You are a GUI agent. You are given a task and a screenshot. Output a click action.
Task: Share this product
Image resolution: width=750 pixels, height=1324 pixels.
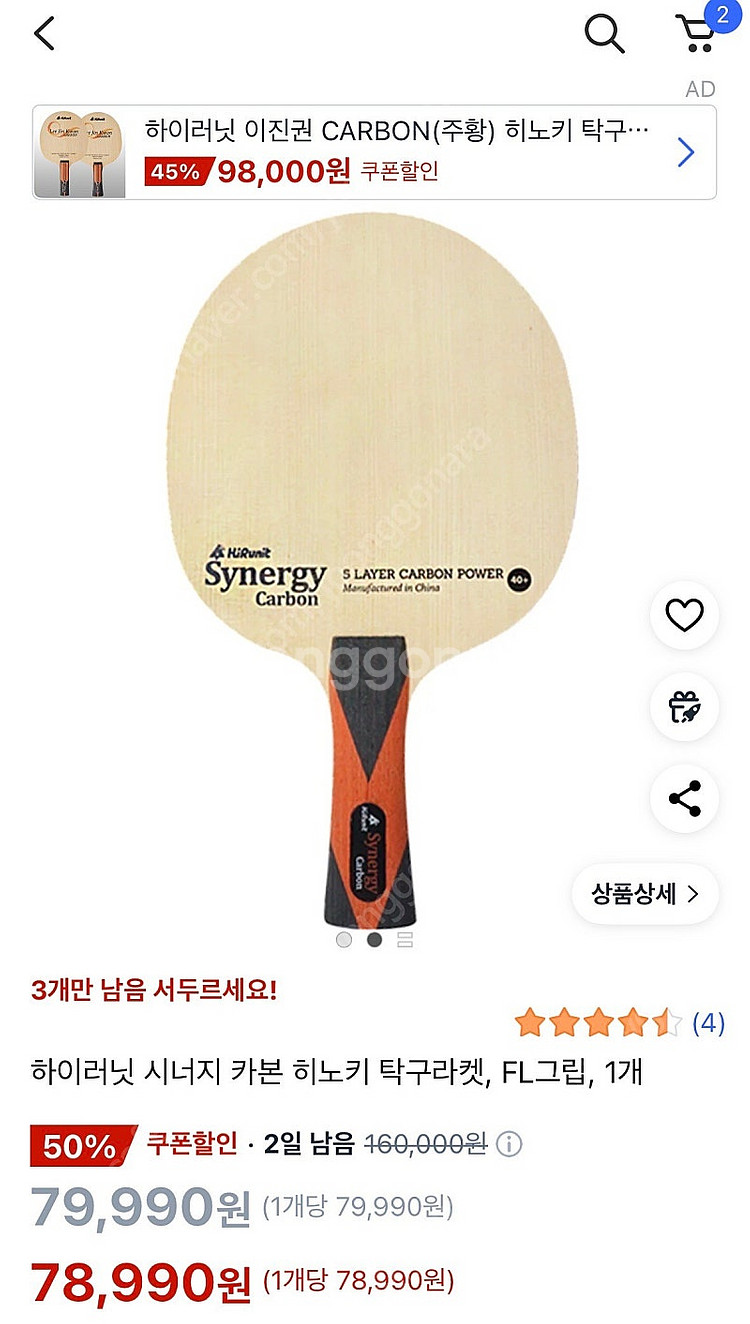[684, 798]
